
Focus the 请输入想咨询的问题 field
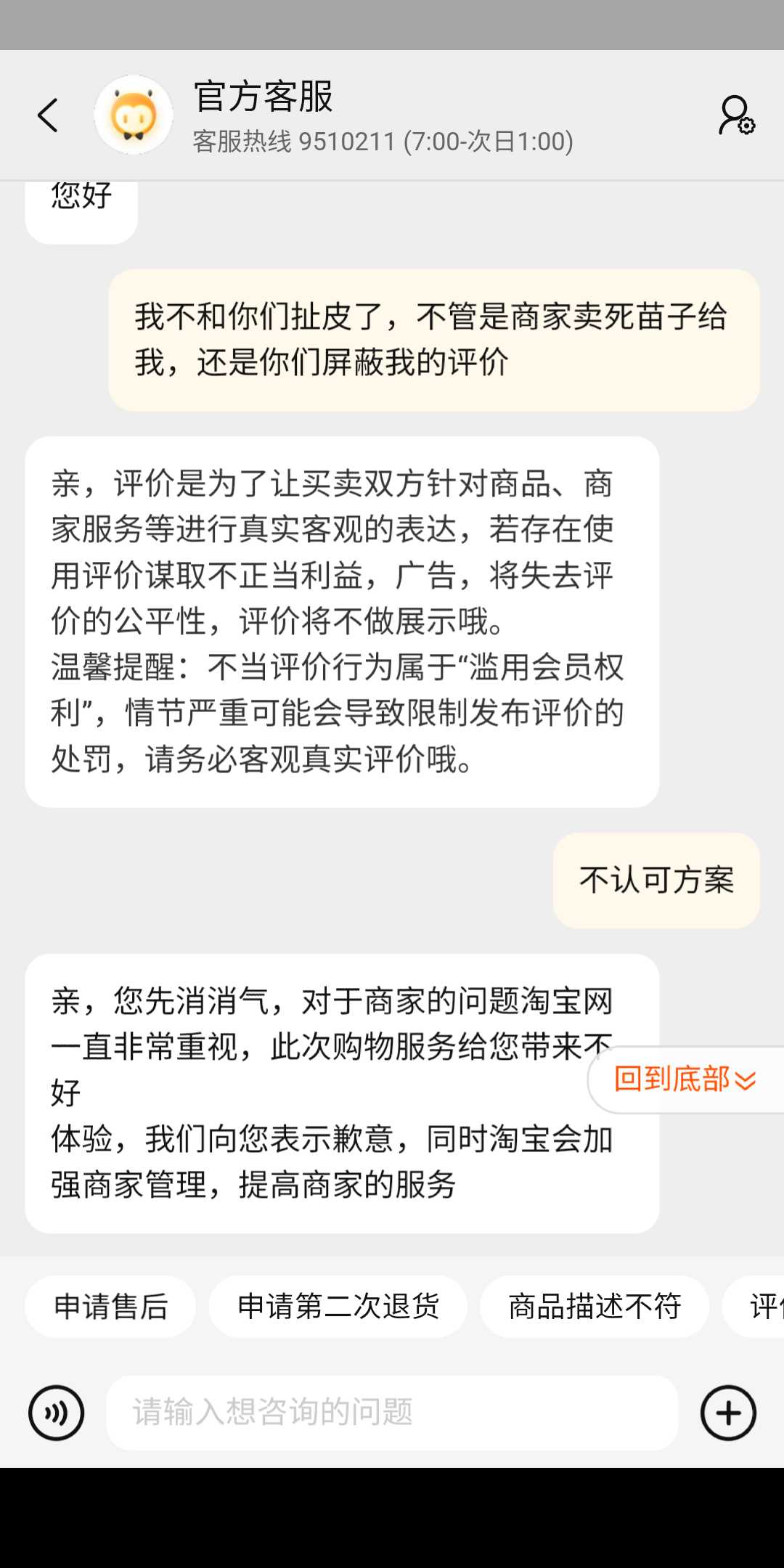[392, 1413]
